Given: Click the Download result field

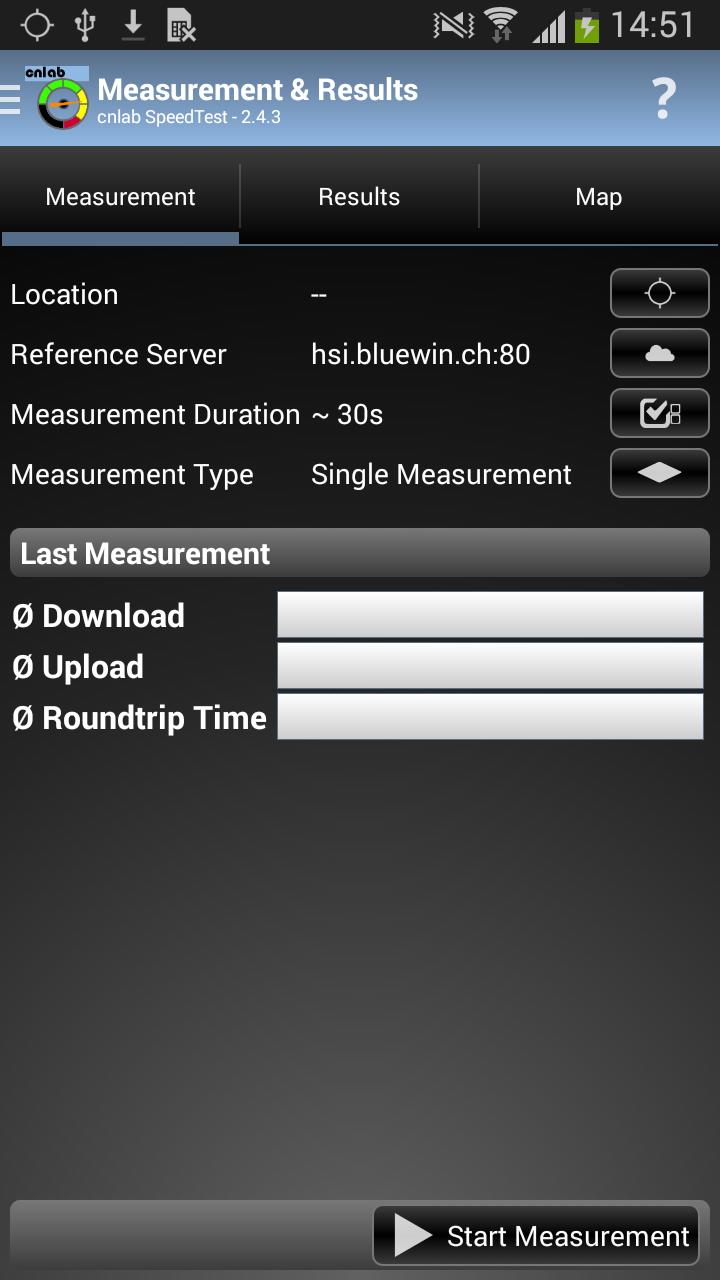Looking at the screenshot, I should (489, 614).
